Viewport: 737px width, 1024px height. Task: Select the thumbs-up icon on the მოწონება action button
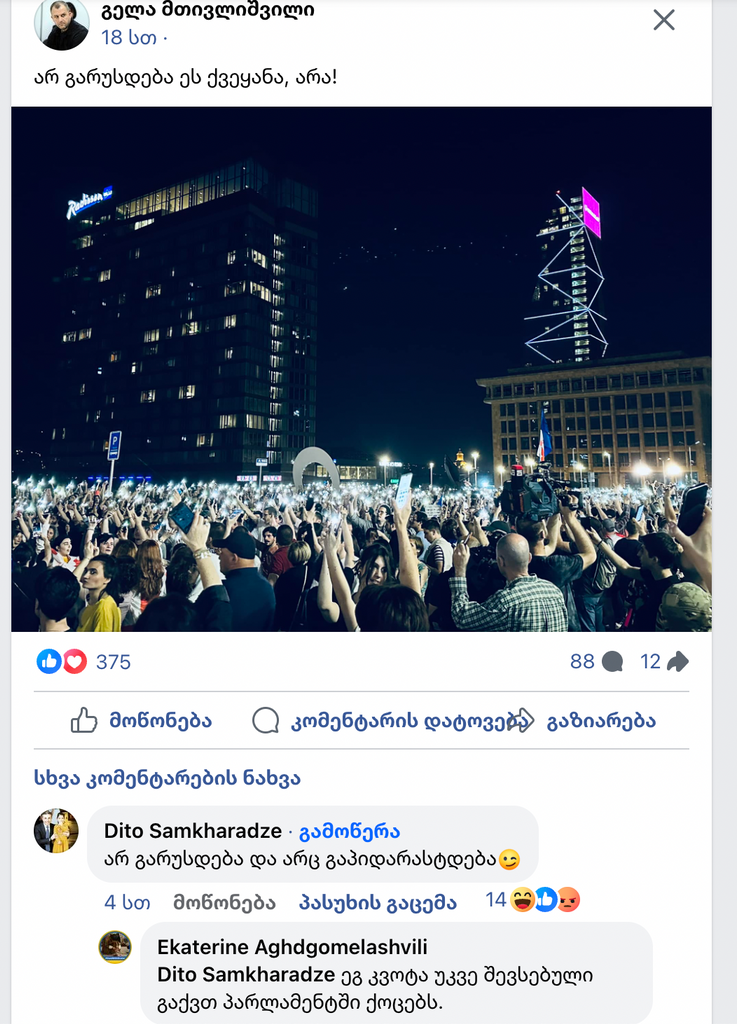click(84, 720)
